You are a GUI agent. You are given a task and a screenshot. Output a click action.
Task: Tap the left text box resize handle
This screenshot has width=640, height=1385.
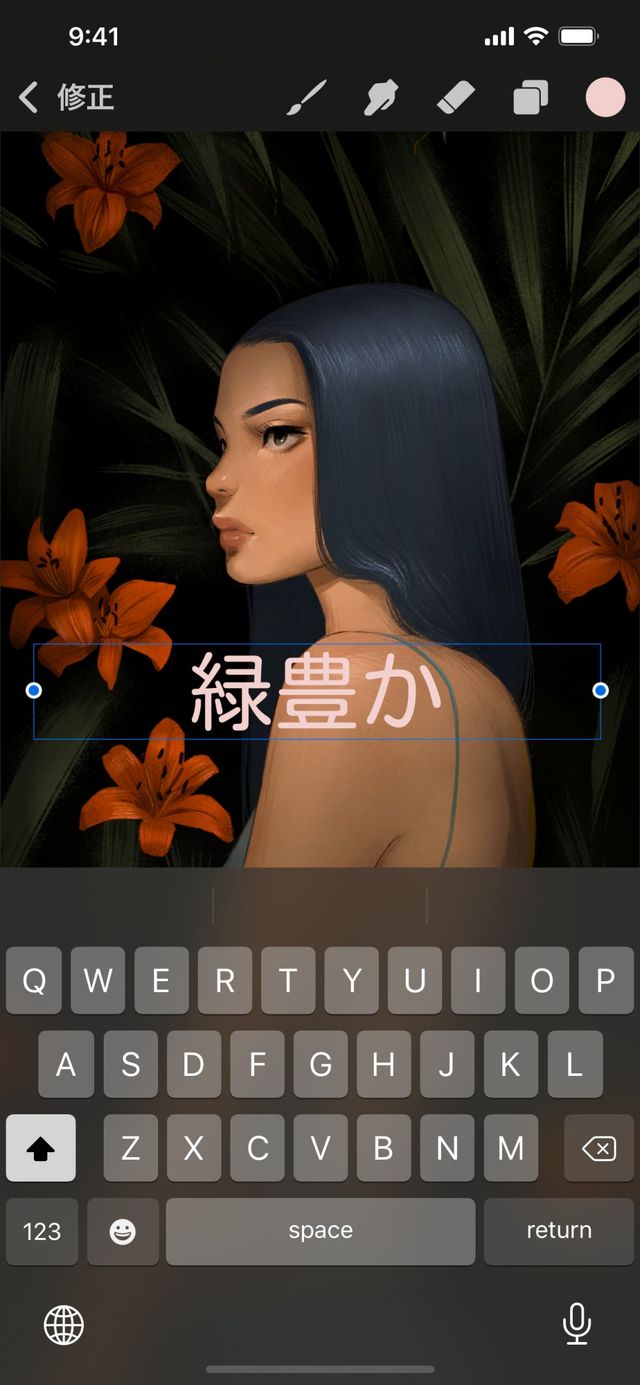pyautogui.click(x=34, y=690)
